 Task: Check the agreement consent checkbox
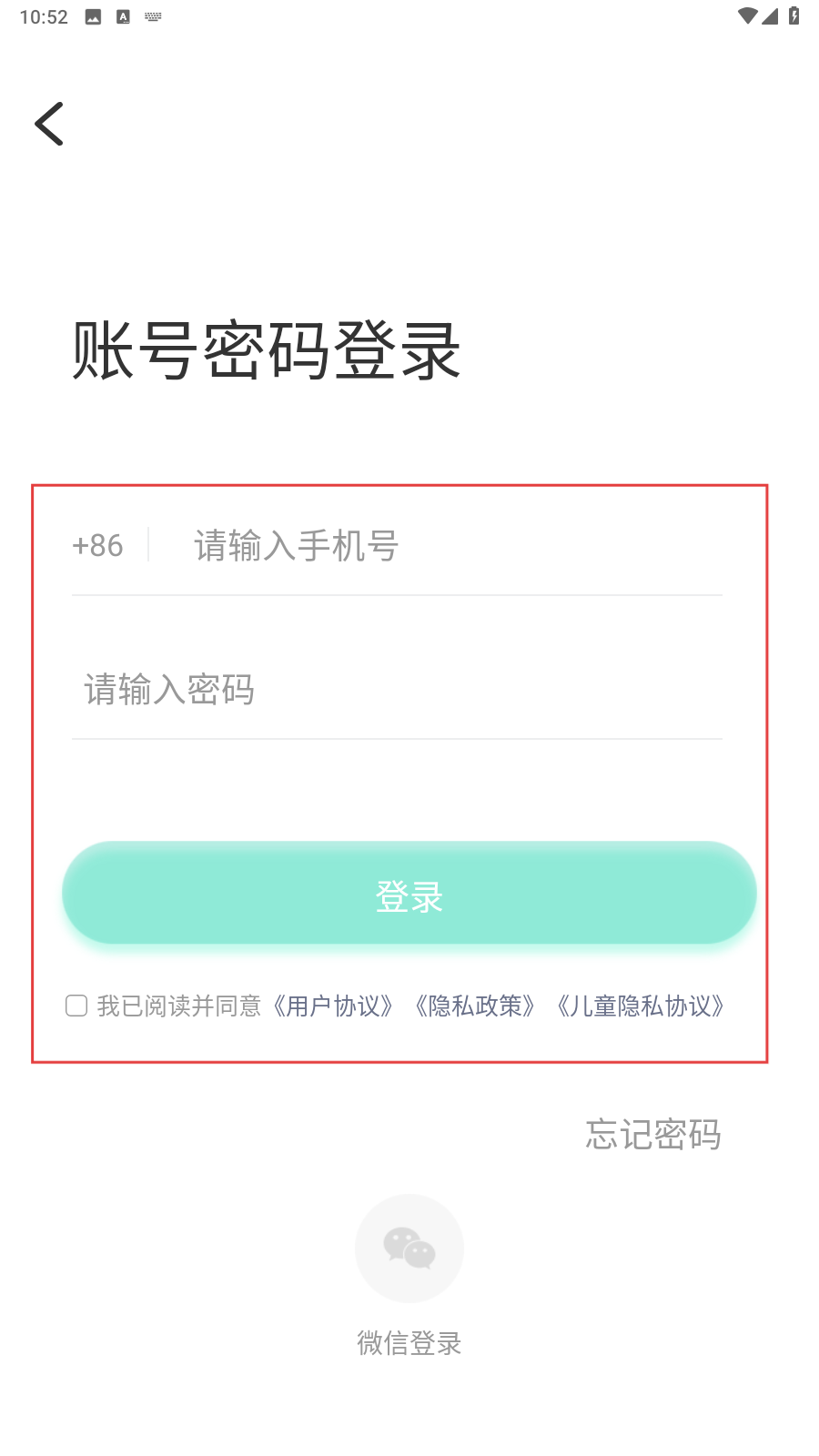[76, 1006]
